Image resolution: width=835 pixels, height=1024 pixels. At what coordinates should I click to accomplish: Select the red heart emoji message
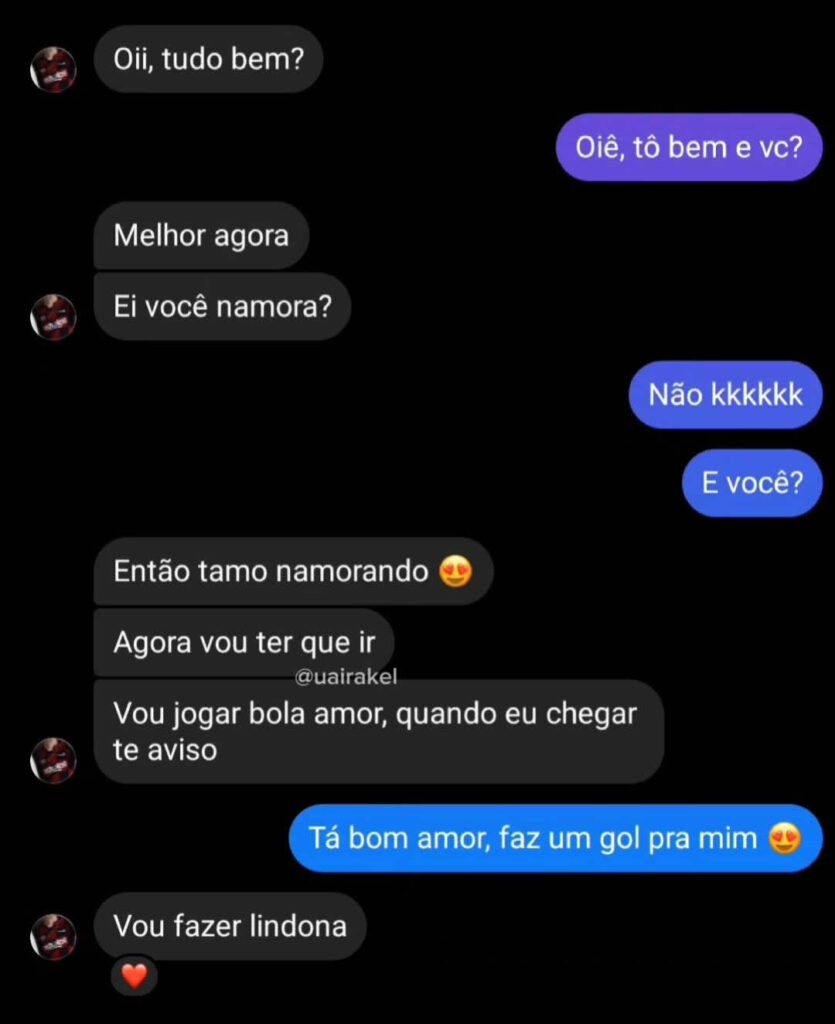[133, 976]
